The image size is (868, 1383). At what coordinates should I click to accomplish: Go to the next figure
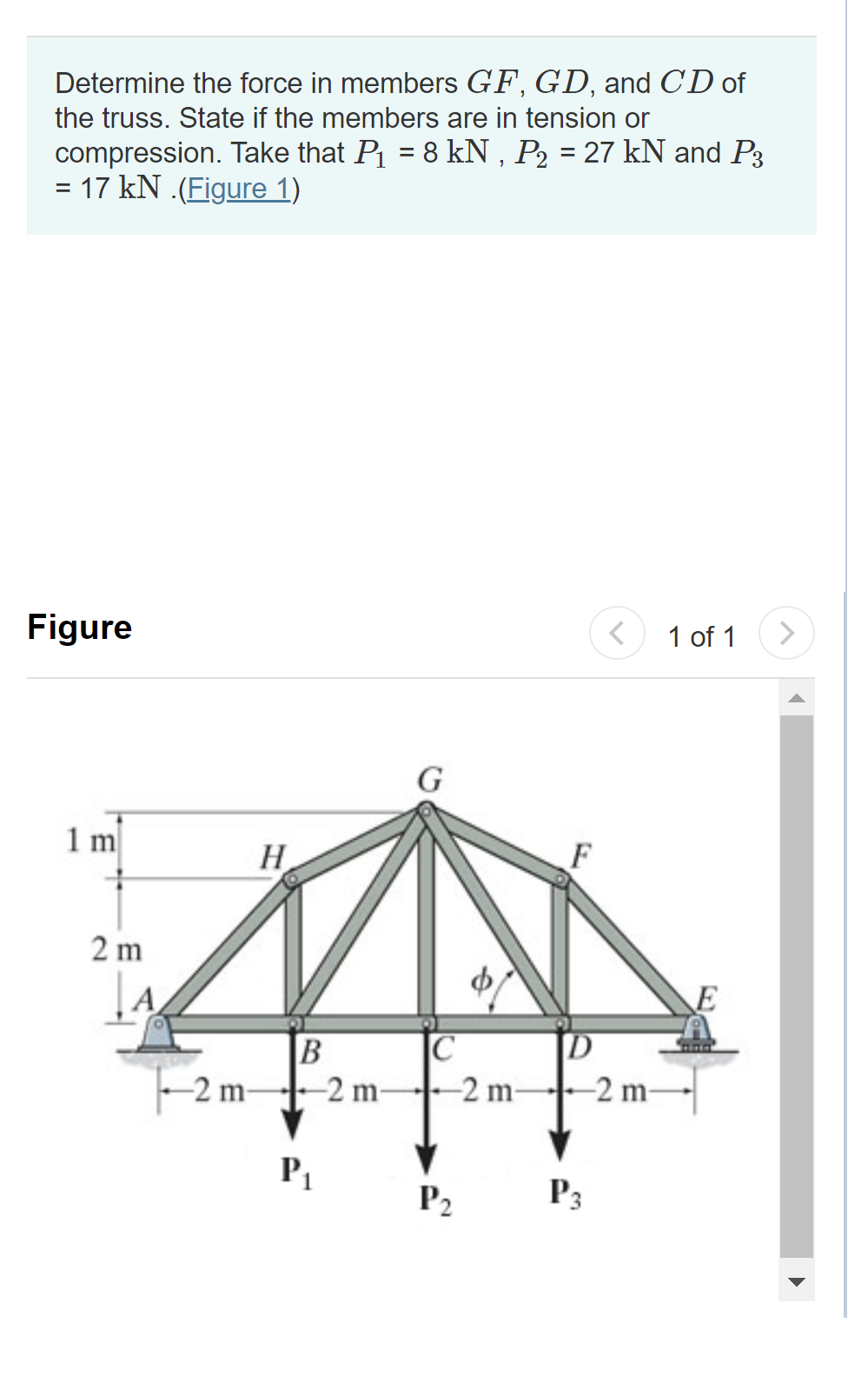[786, 633]
